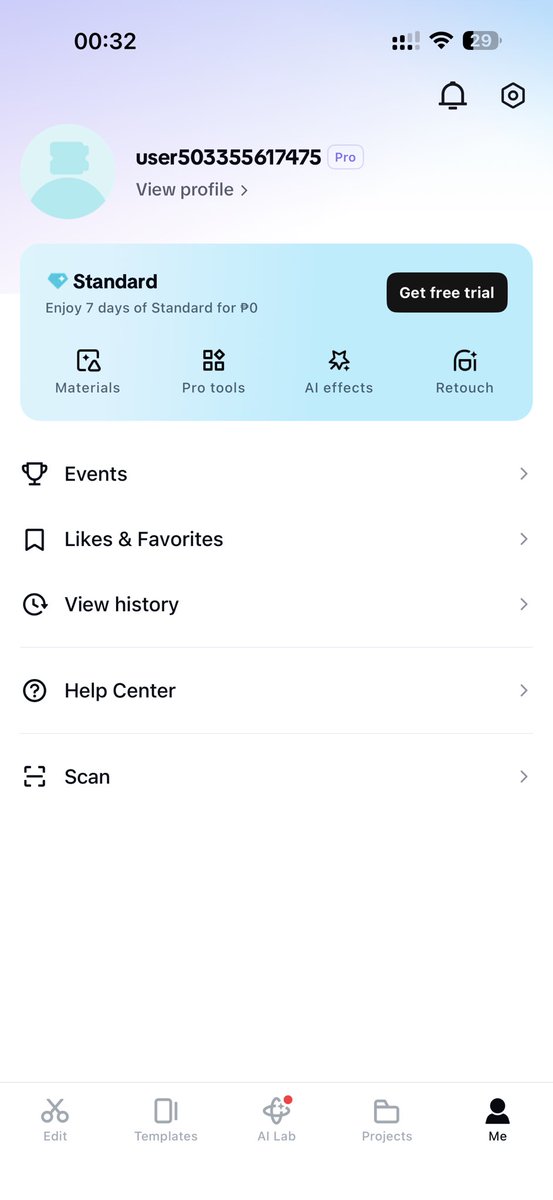The height and width of the screenshot is (1200, 553).
Task: Switch to the Templates tab
Action: [x=166, y=1120]
